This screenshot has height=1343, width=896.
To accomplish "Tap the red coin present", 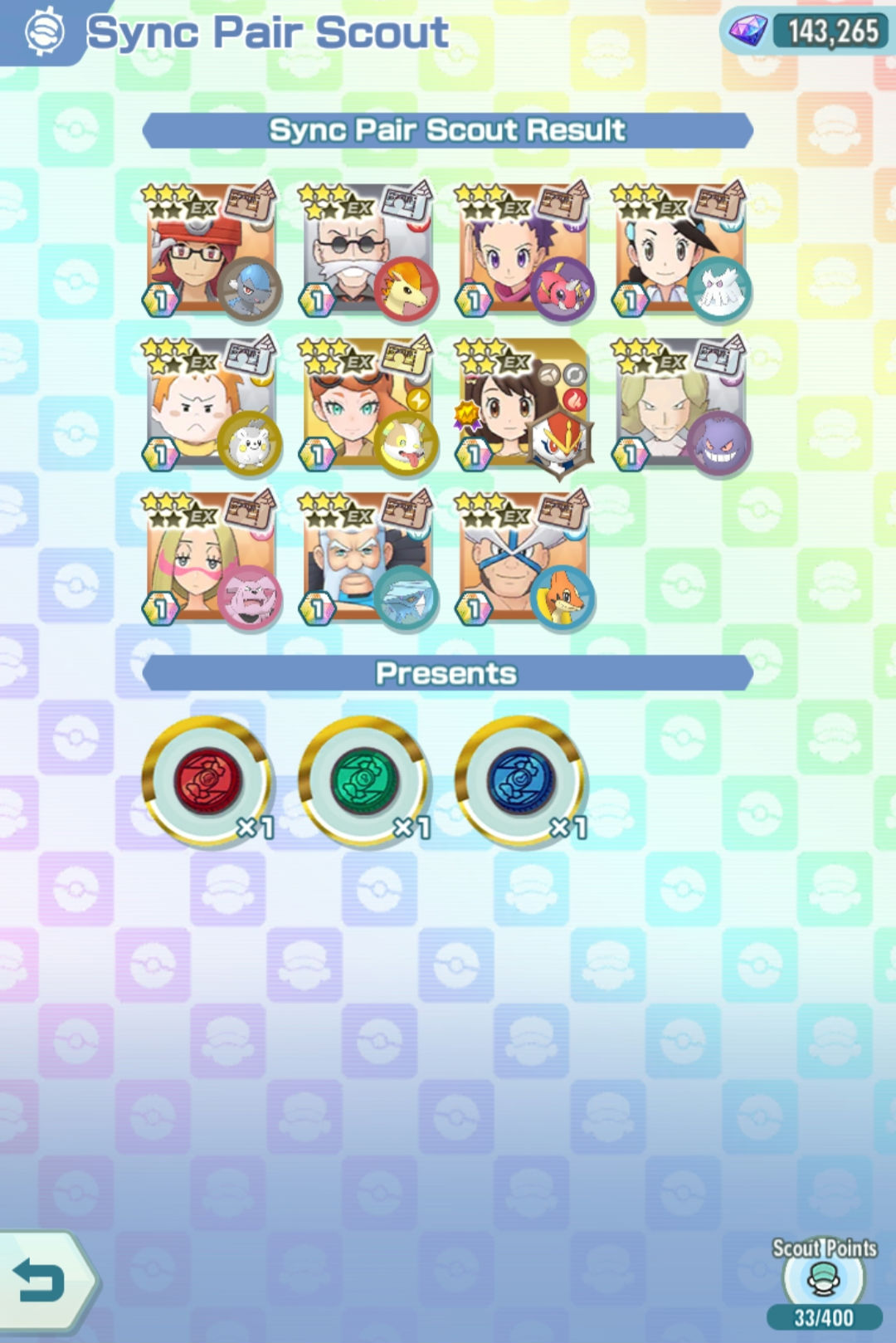I will [x=207, y=781].
